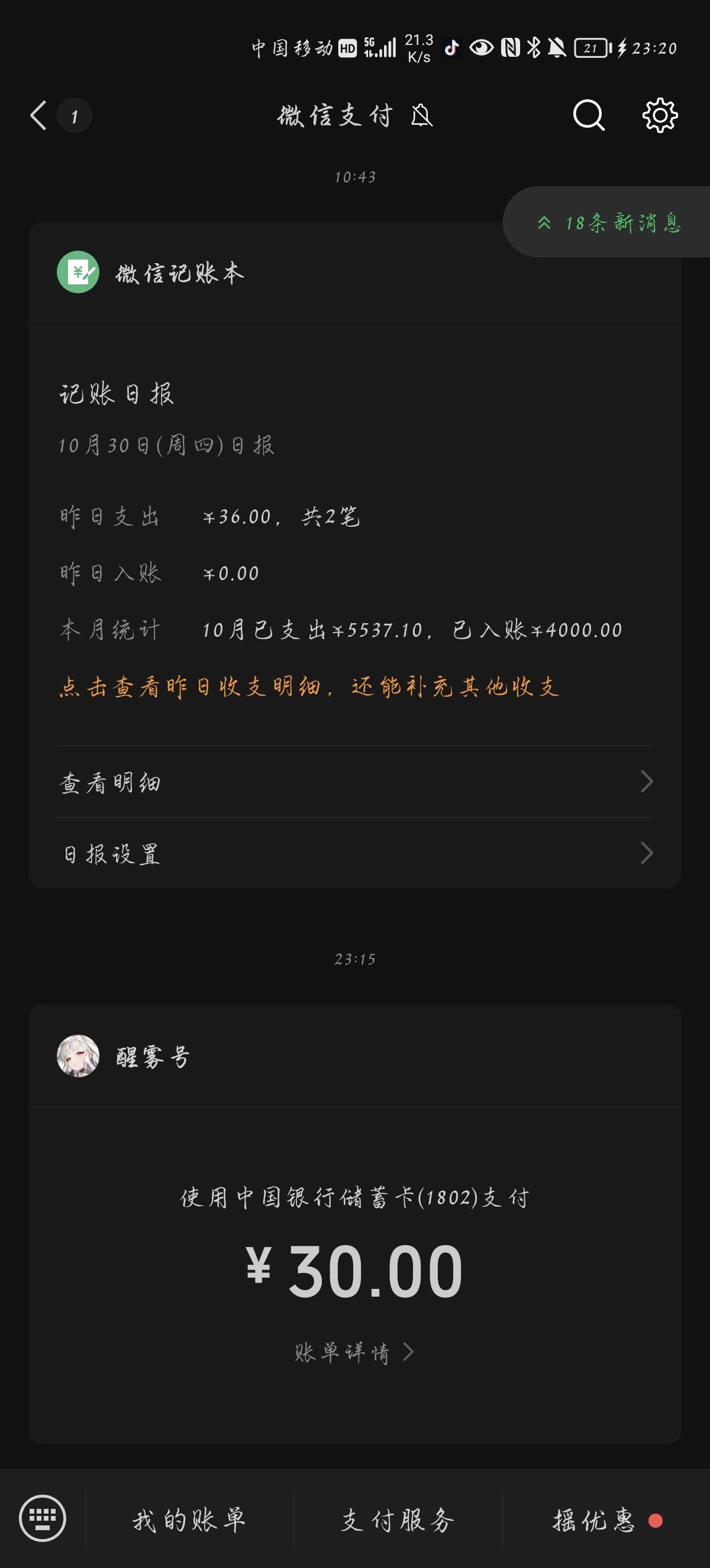Image resolution: width=710 pixels, height=1568 pixels.
Task: Tap the 醒雾号 avatar image
Action: pyautogui.click(x=78, y=1054)
